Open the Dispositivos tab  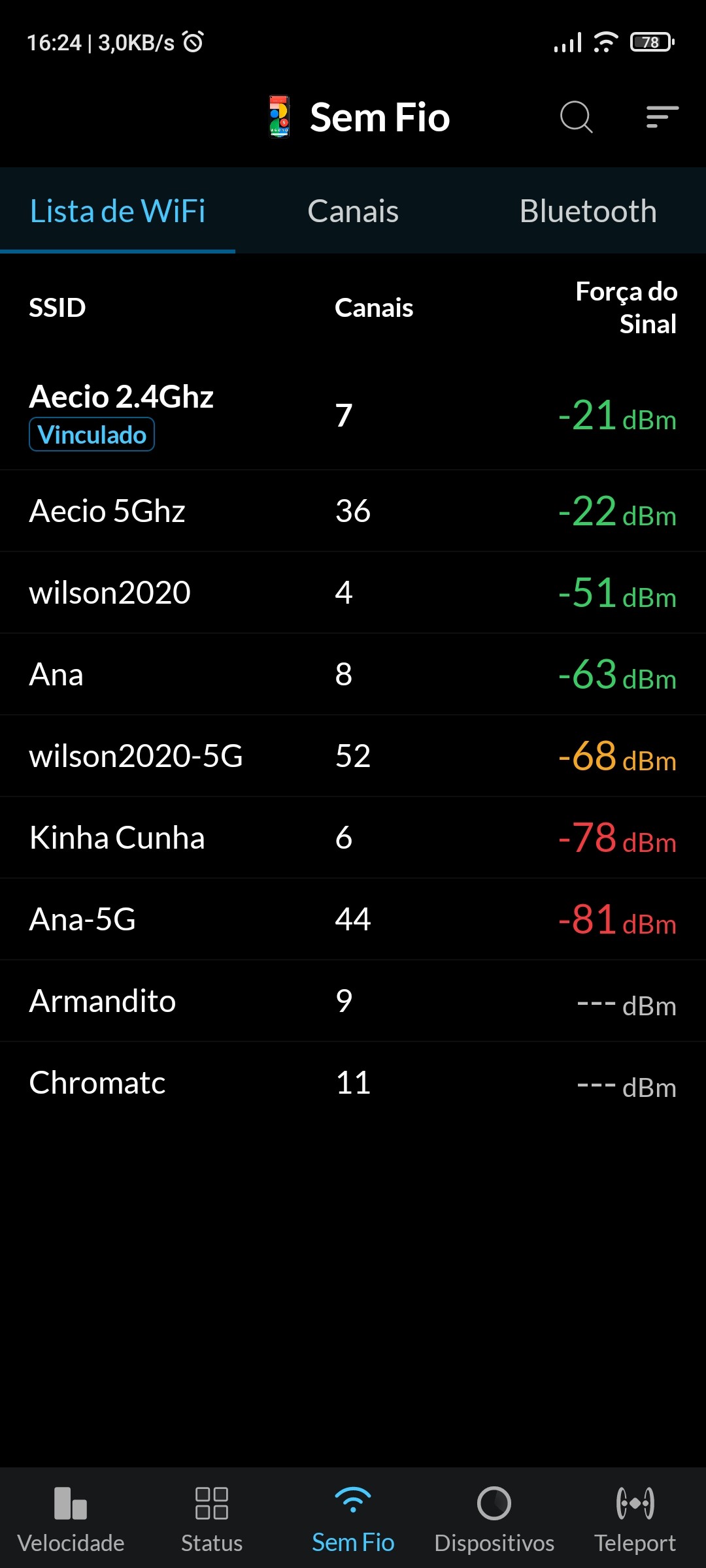494,1518
